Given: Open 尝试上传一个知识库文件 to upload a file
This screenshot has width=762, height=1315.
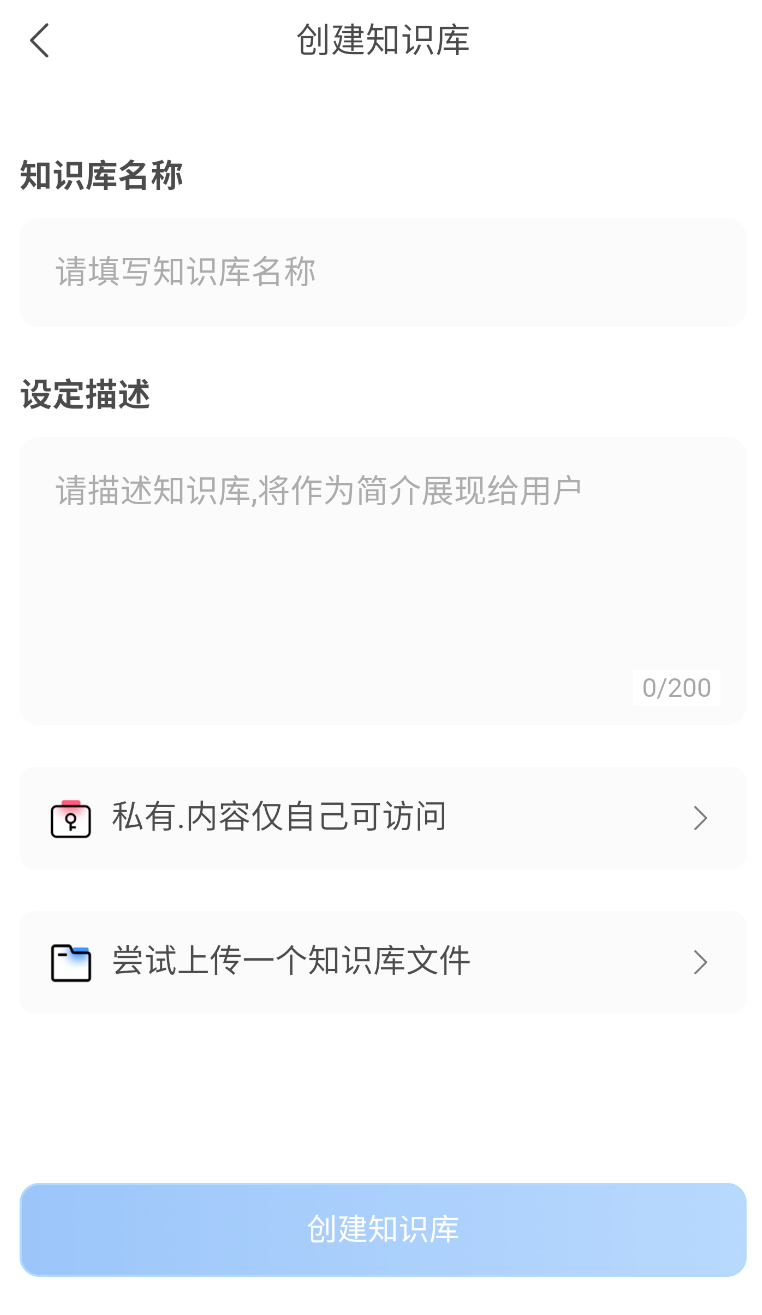Looking at the screenshot, I should pos(382,962).
